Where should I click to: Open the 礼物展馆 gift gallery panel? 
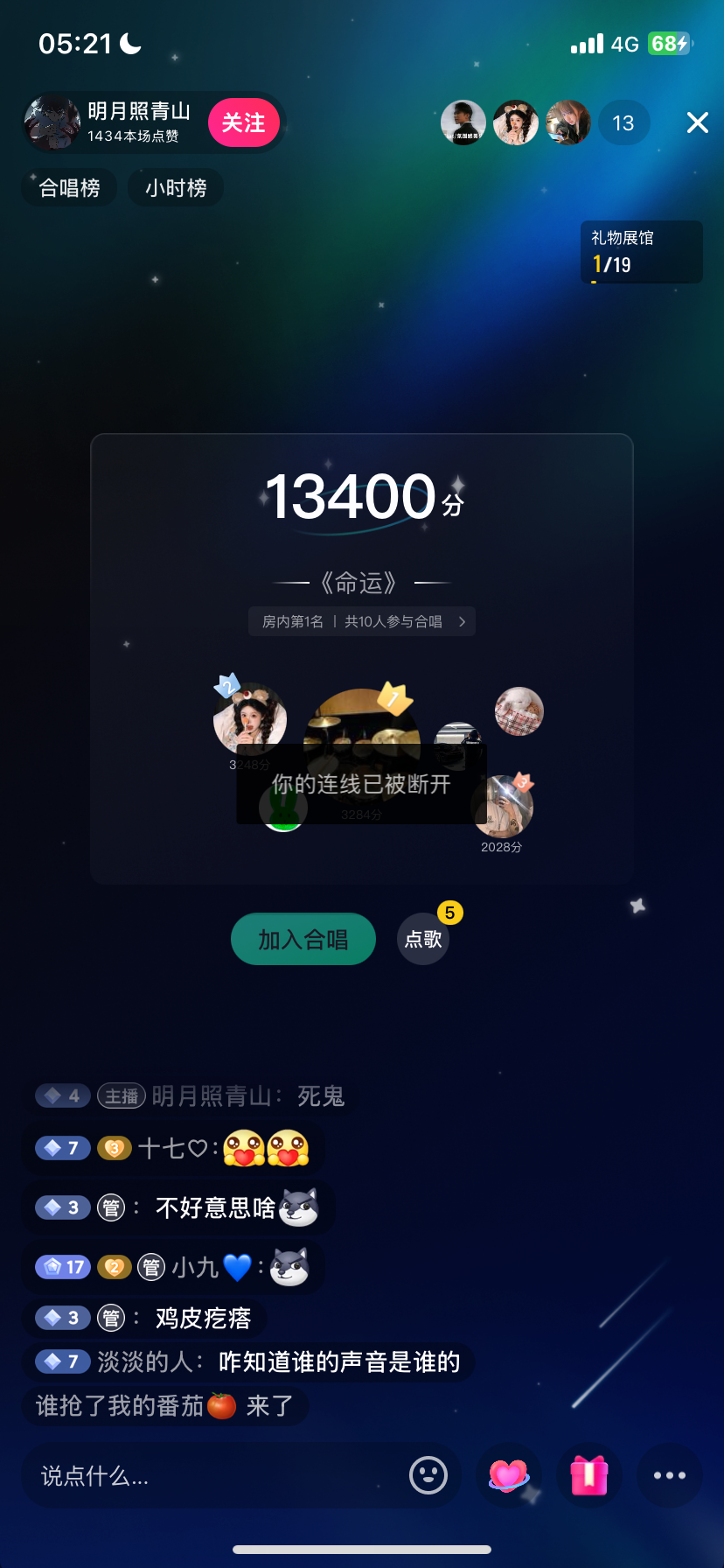tap(641, 252)
